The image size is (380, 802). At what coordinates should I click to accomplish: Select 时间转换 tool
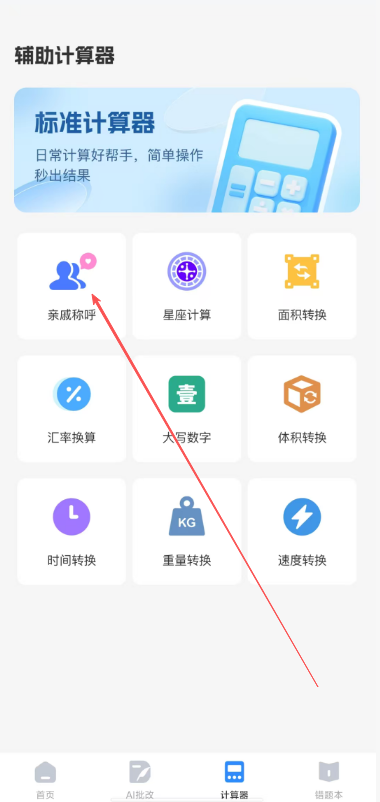coord(72,531)
